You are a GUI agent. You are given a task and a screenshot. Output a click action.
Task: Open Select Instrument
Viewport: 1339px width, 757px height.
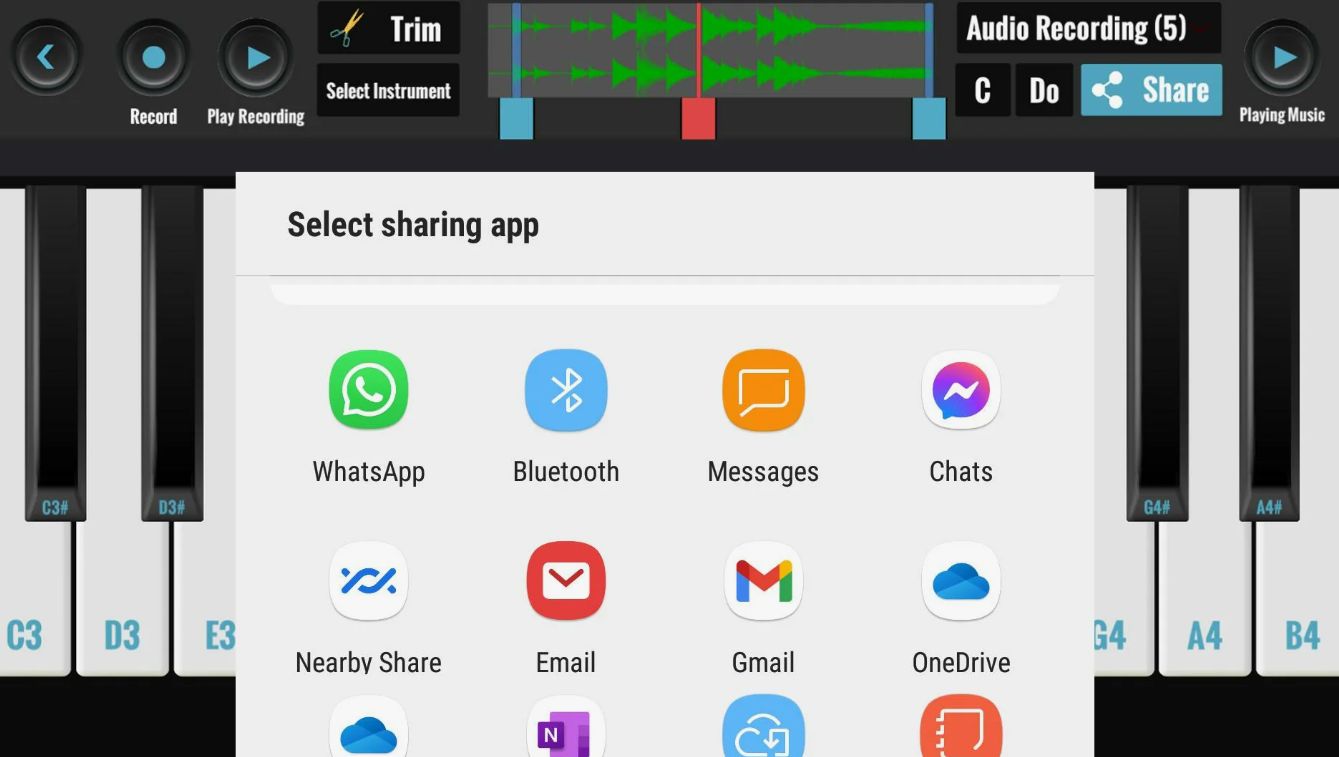[x=389, y=91]
